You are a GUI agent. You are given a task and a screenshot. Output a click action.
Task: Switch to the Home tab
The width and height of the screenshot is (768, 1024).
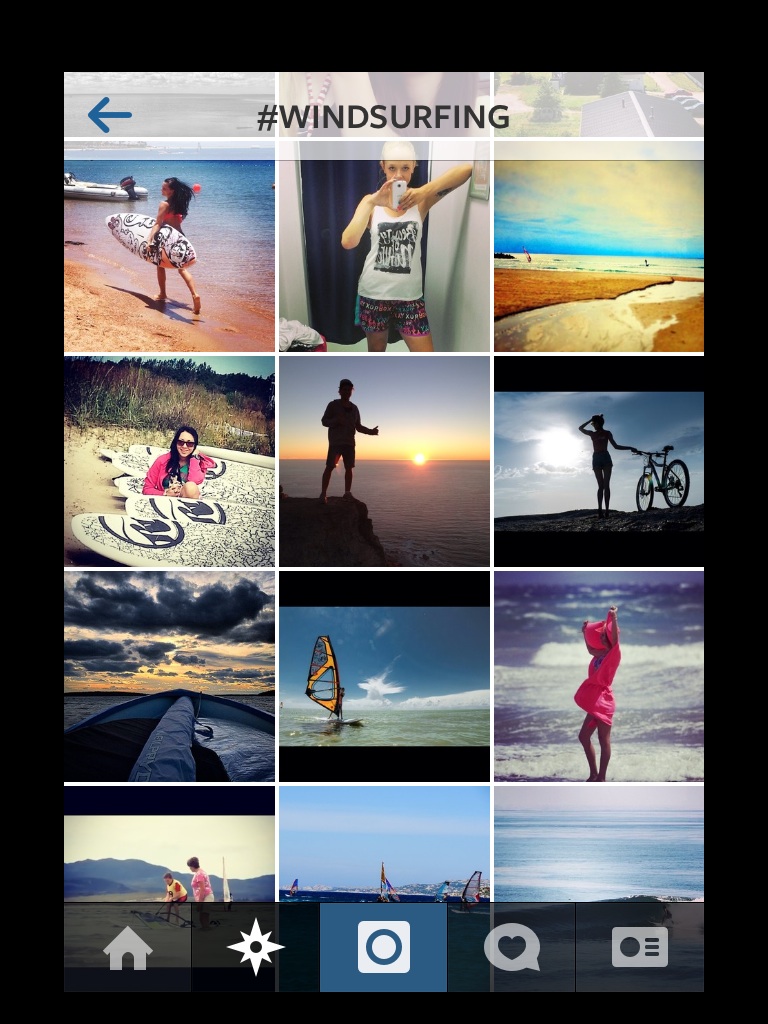coord(128,948)
